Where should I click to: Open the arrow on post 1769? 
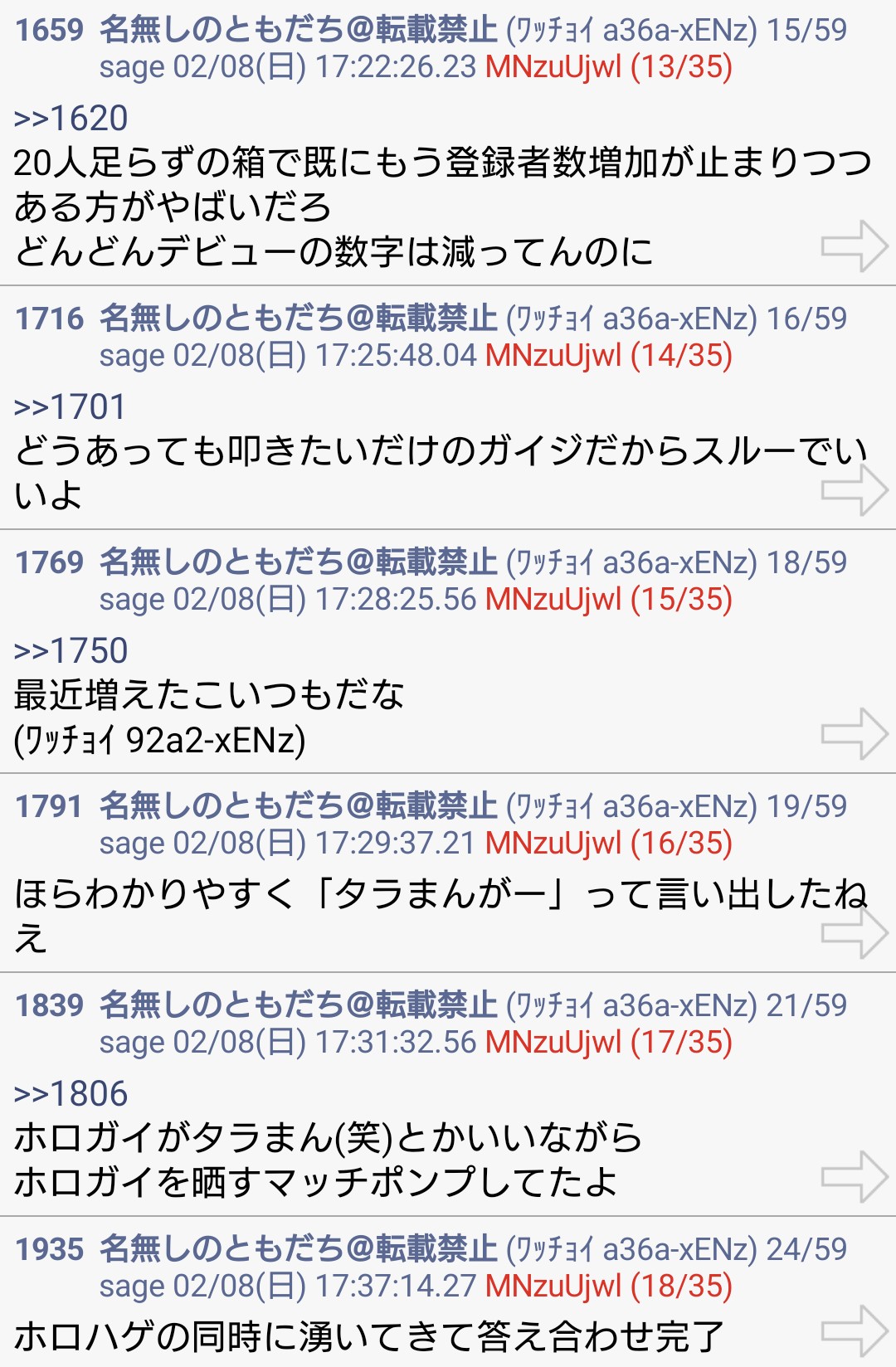(x=855, y=734)
